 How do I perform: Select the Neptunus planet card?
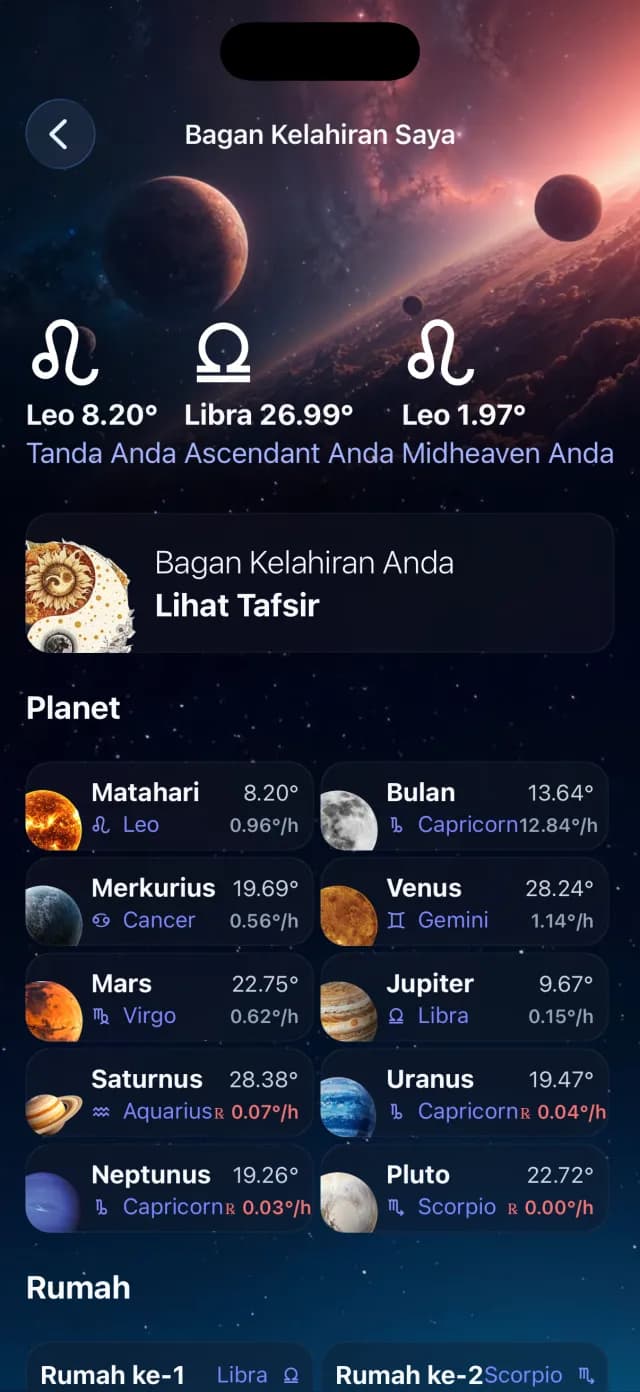point(169,1189)
